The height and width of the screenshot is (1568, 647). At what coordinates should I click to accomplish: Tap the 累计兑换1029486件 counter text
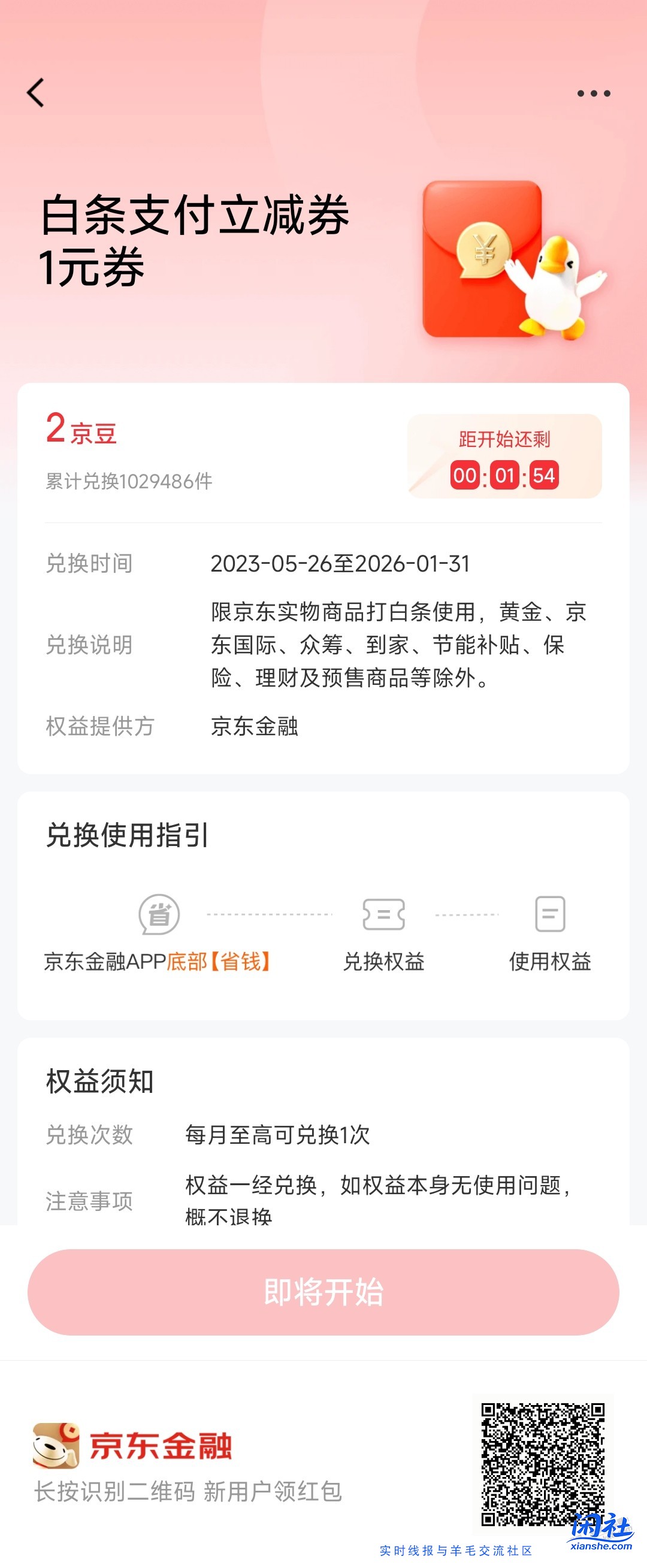128,480
